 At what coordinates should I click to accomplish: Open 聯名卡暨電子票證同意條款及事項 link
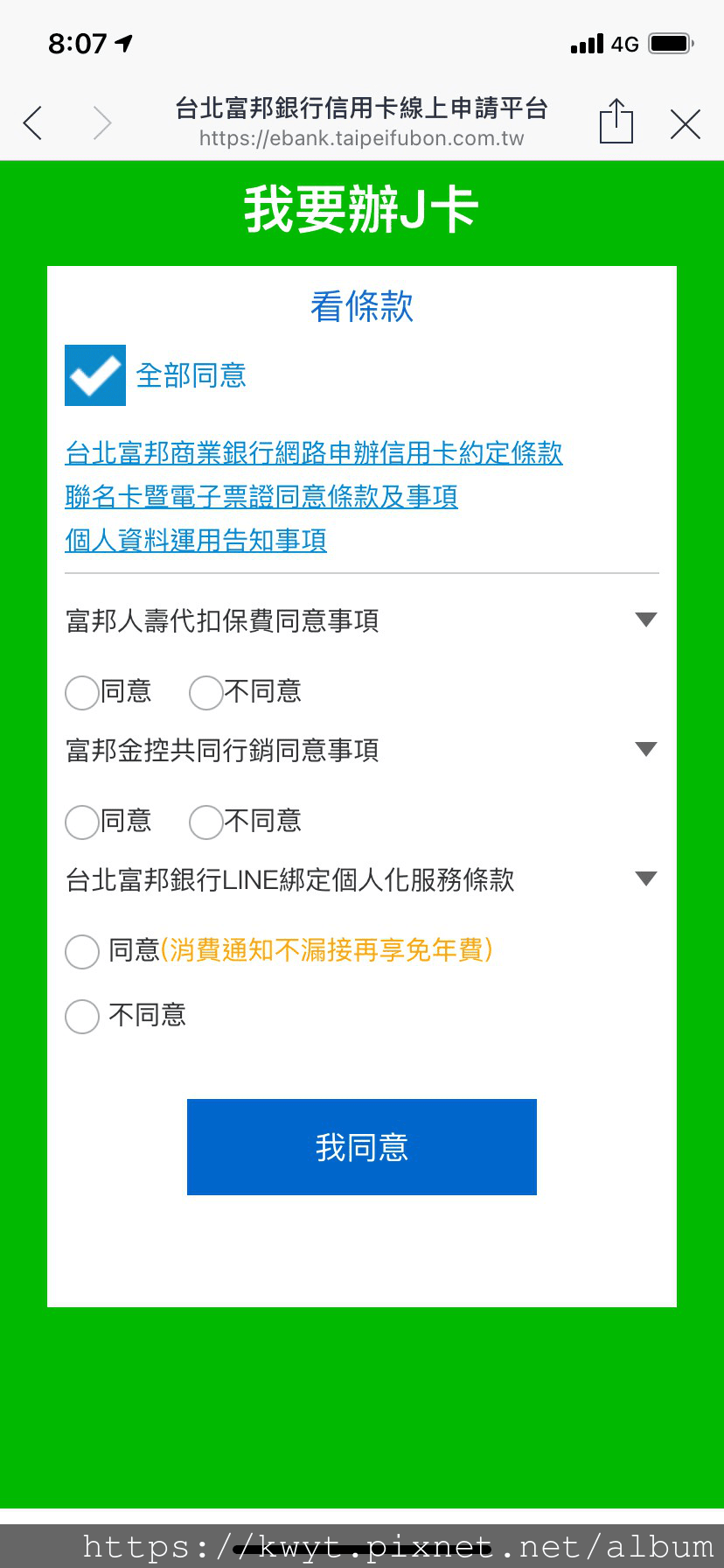(x=261, y=497)
